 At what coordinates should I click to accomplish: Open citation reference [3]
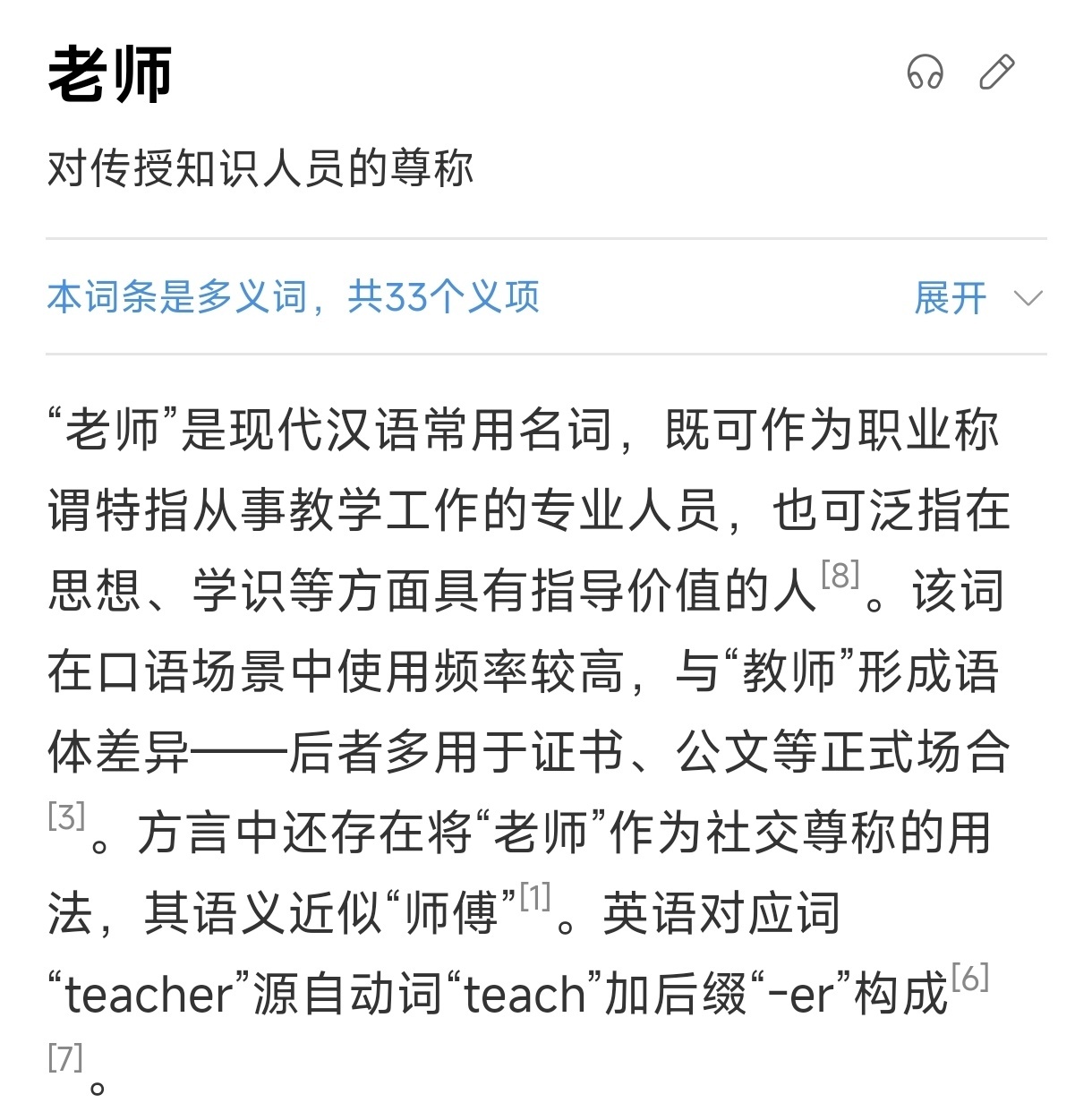(66, 817)
